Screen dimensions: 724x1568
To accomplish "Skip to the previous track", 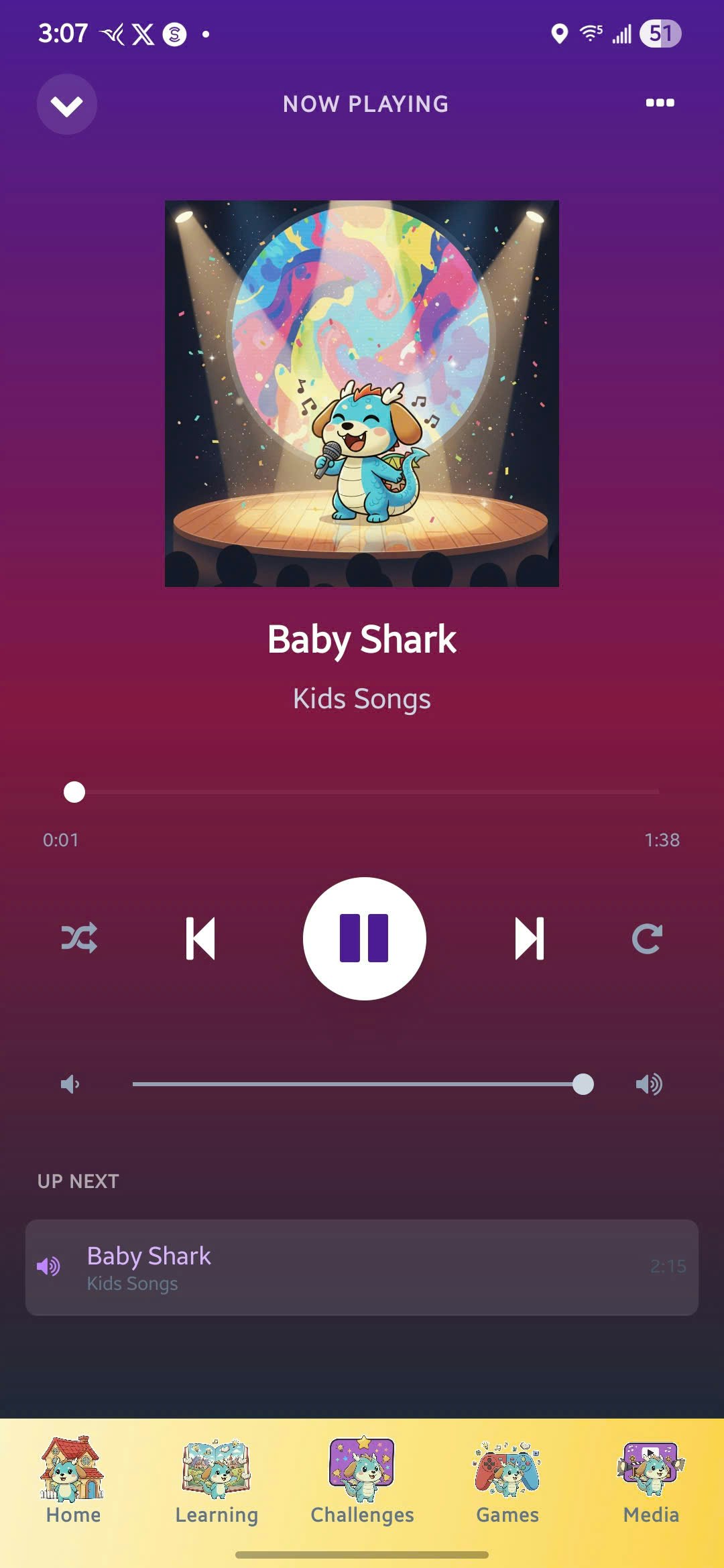I will click(x=200, y=938).
